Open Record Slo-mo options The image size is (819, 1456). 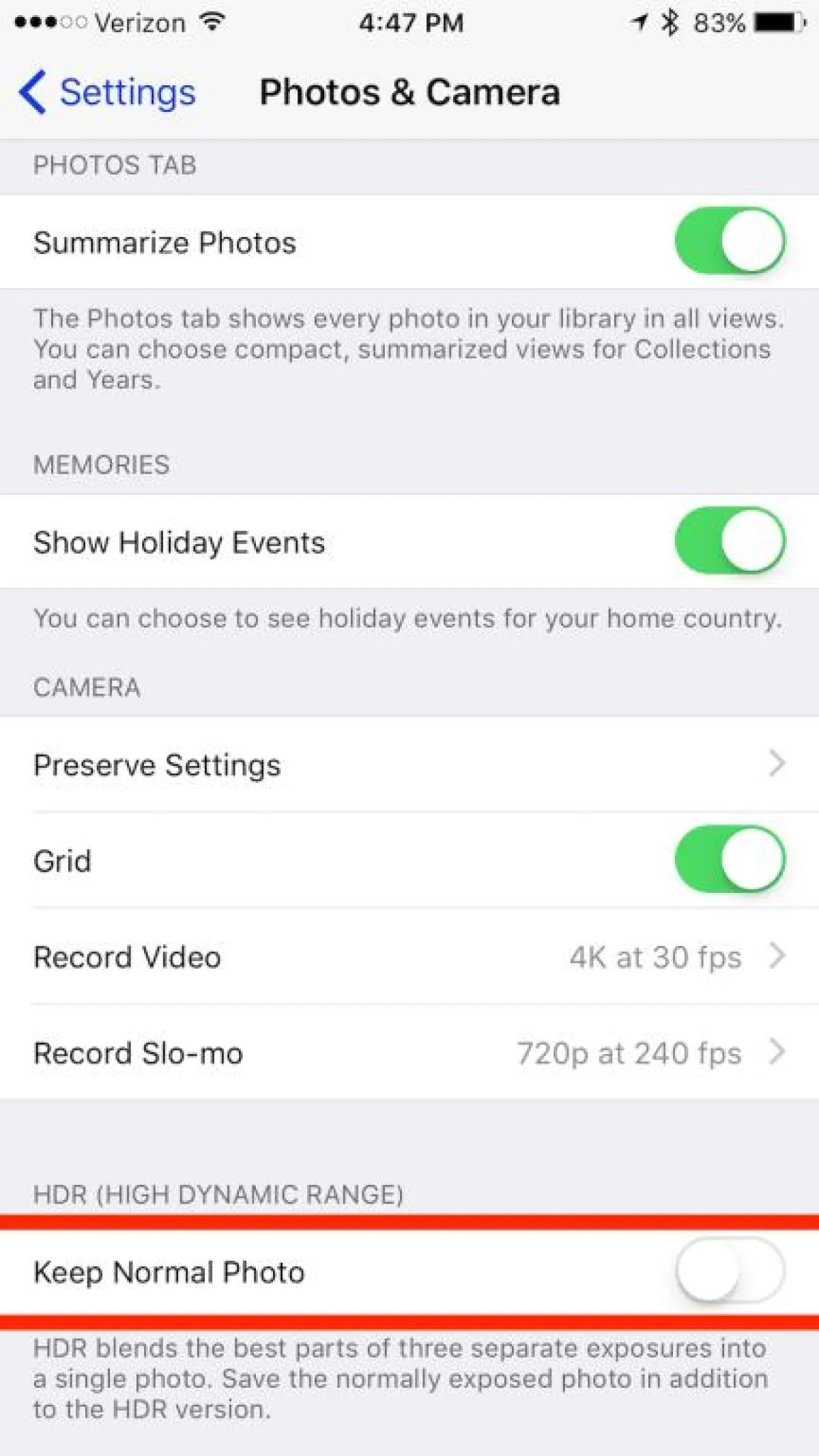click(409, 1053)
